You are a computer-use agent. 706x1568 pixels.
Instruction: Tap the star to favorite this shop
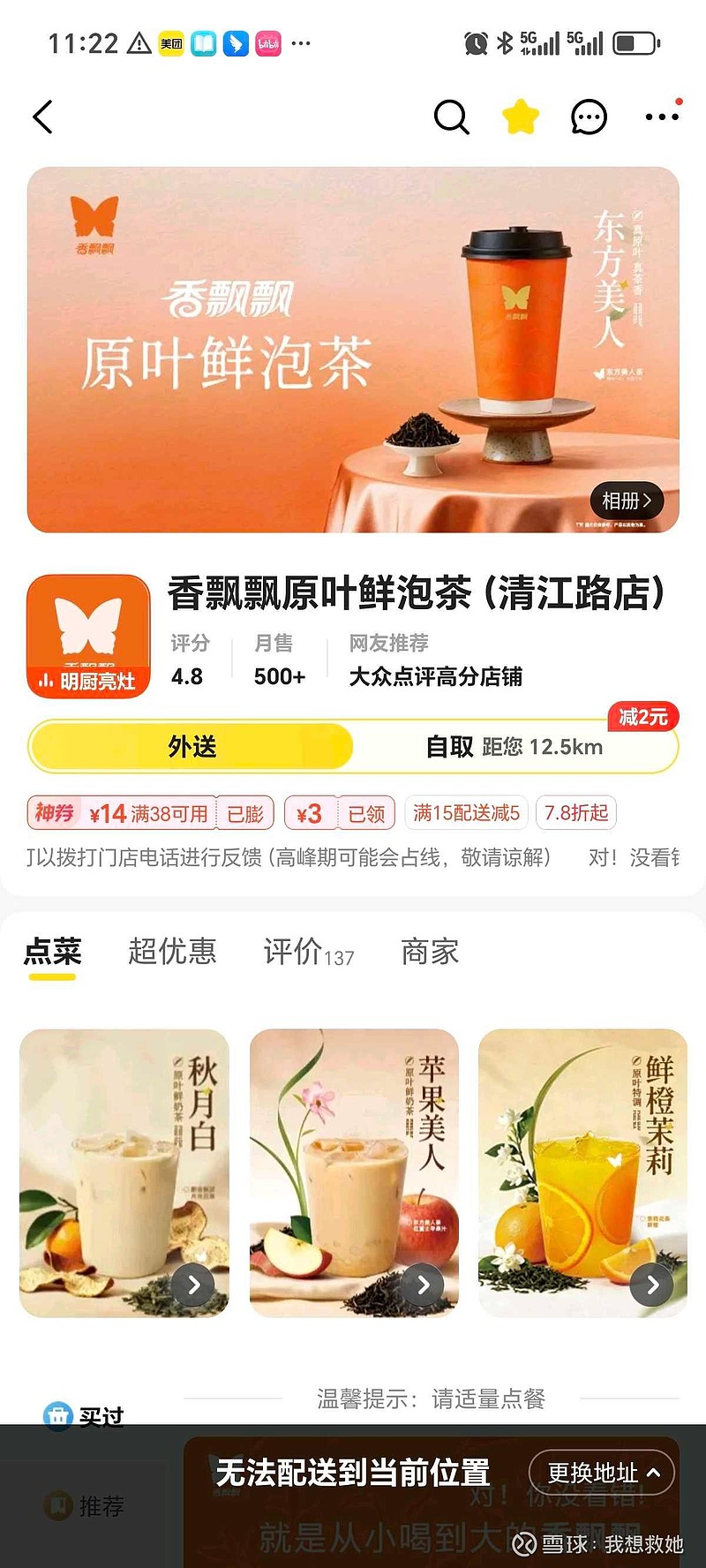pyautogui.click(x=520, y=116)
